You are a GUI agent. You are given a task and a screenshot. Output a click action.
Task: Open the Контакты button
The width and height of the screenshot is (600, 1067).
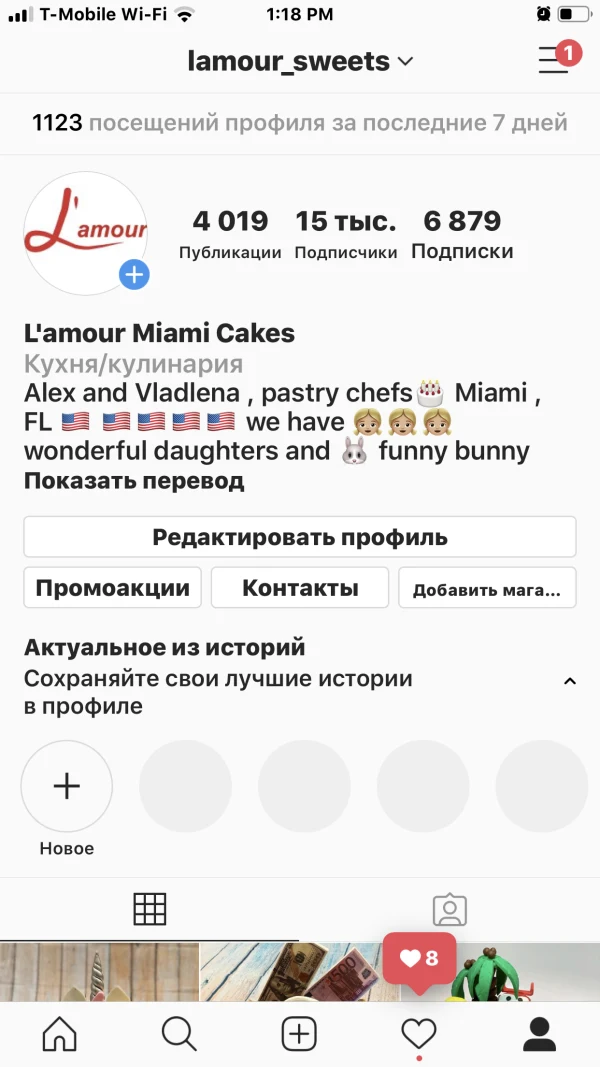click(300, 588)
